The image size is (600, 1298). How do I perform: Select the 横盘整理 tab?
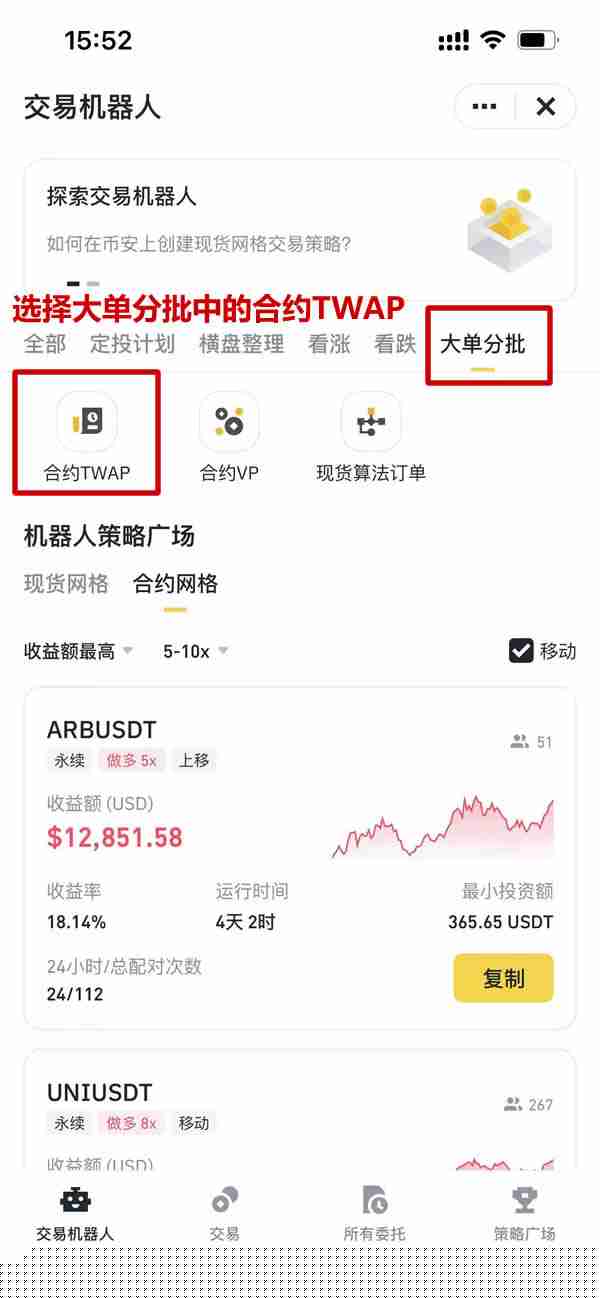coord(241,344)
